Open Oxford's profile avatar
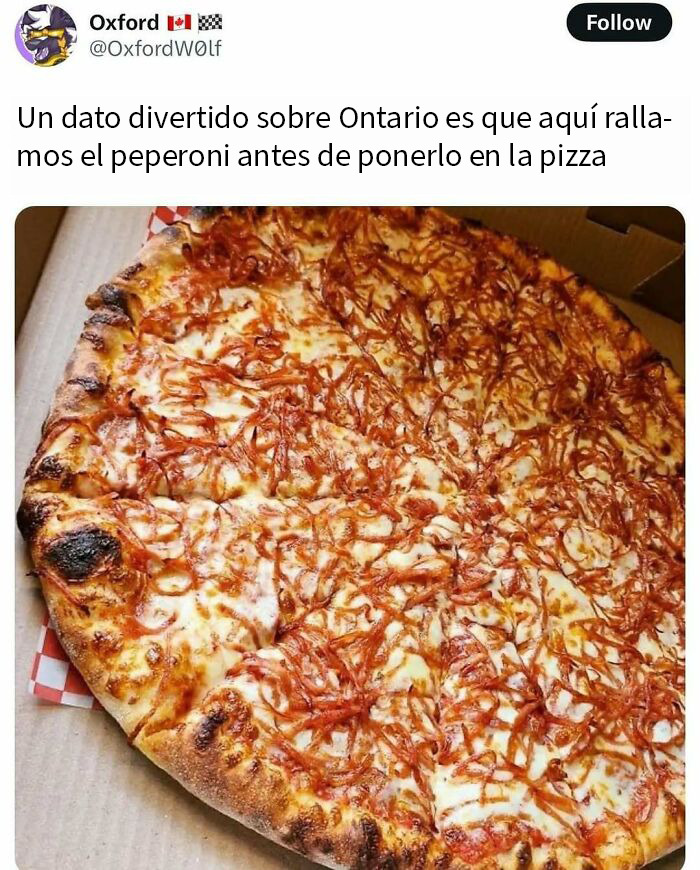The image size is (700, 870). tap(45, 35)
